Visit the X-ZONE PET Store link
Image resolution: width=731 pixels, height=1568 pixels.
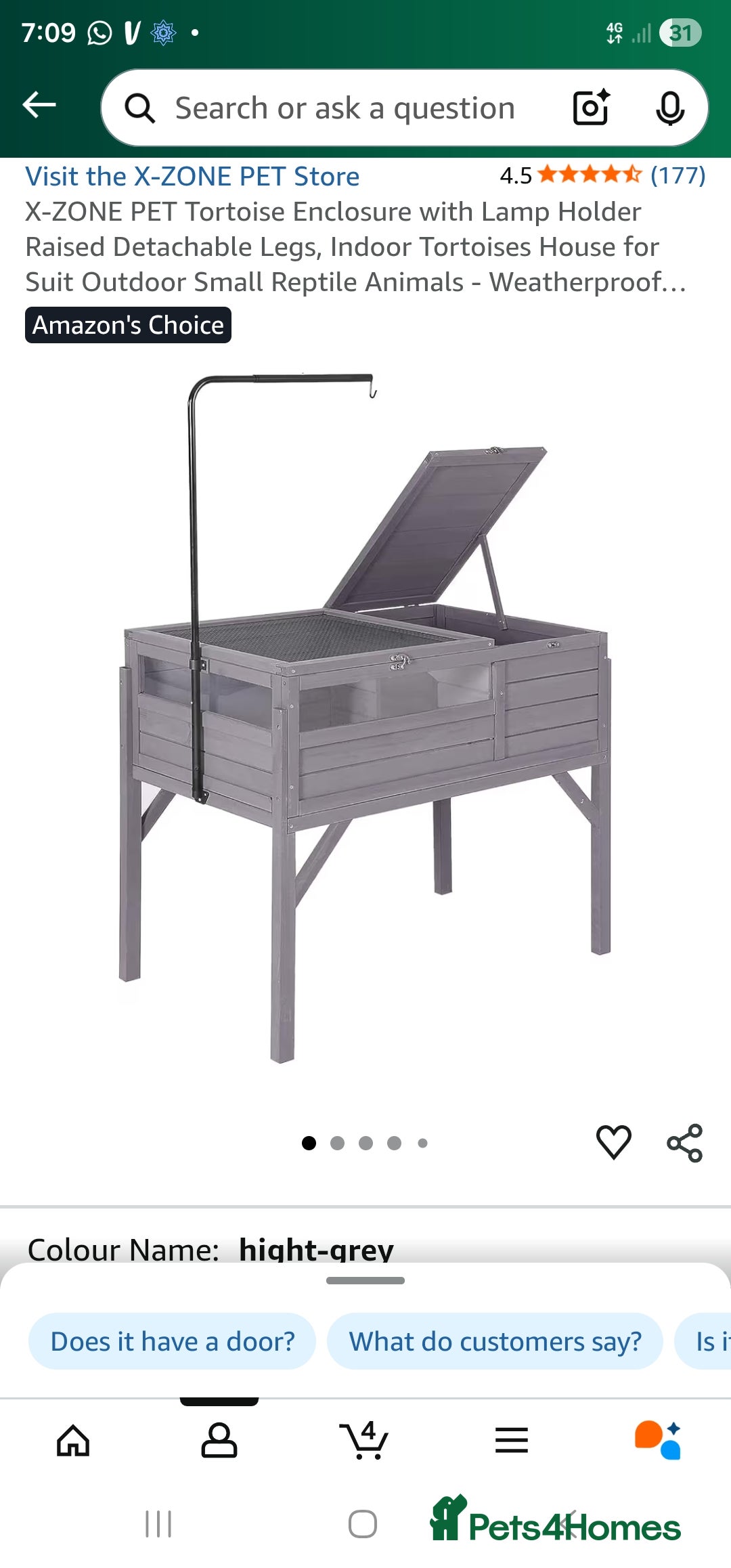click(192, 177)
